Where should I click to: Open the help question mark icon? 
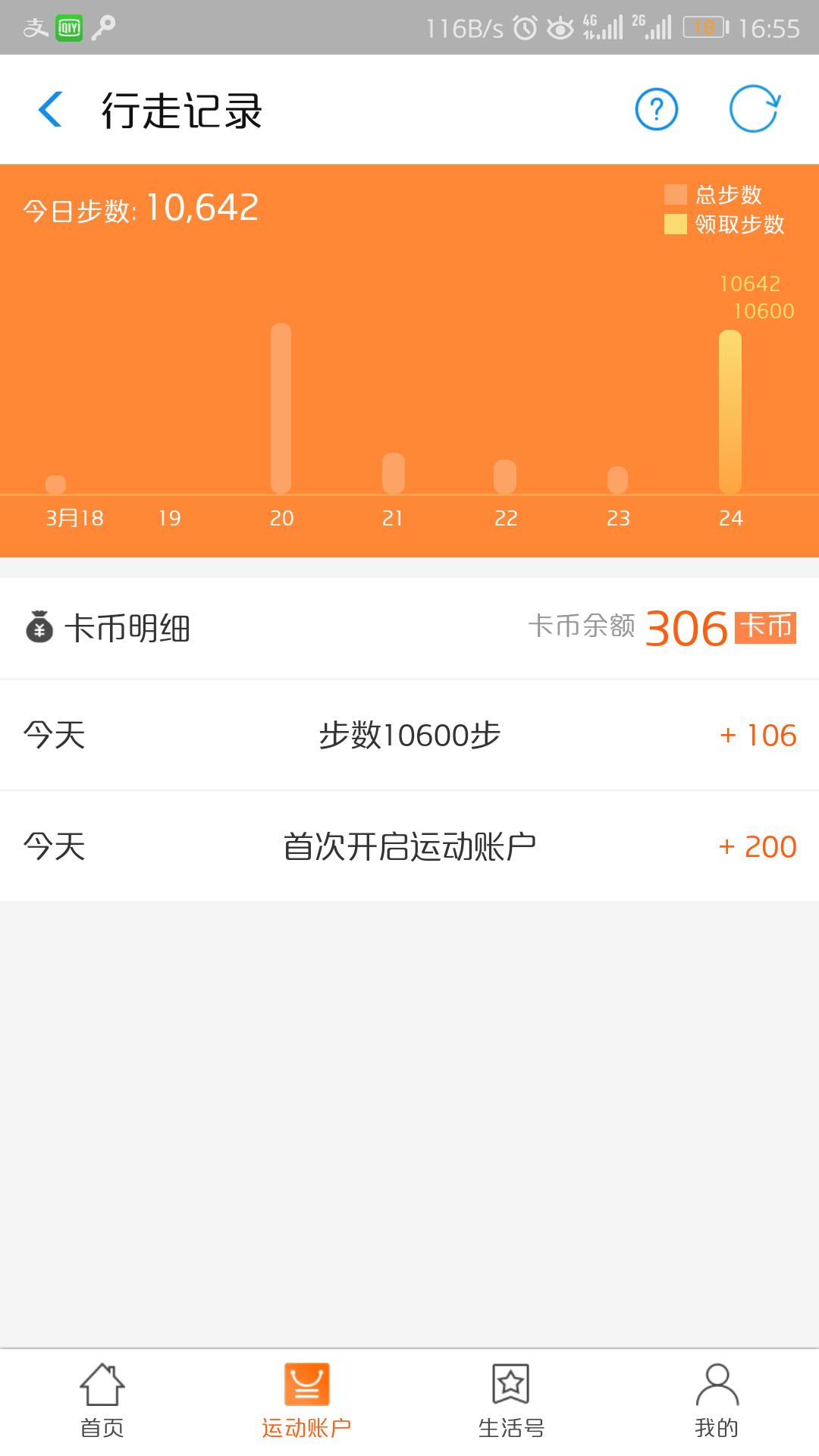pyautogui.click(x=656, y=109)
